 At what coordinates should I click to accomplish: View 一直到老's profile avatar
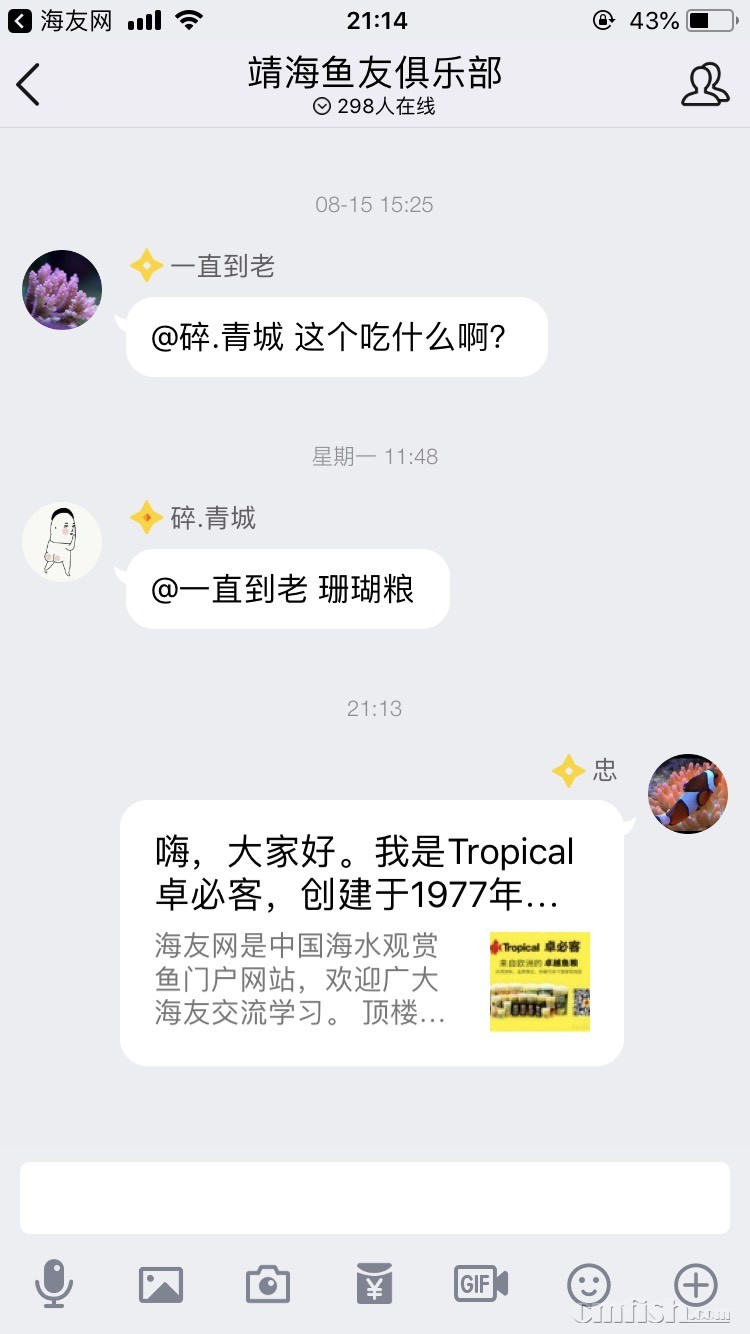point(62,290)
